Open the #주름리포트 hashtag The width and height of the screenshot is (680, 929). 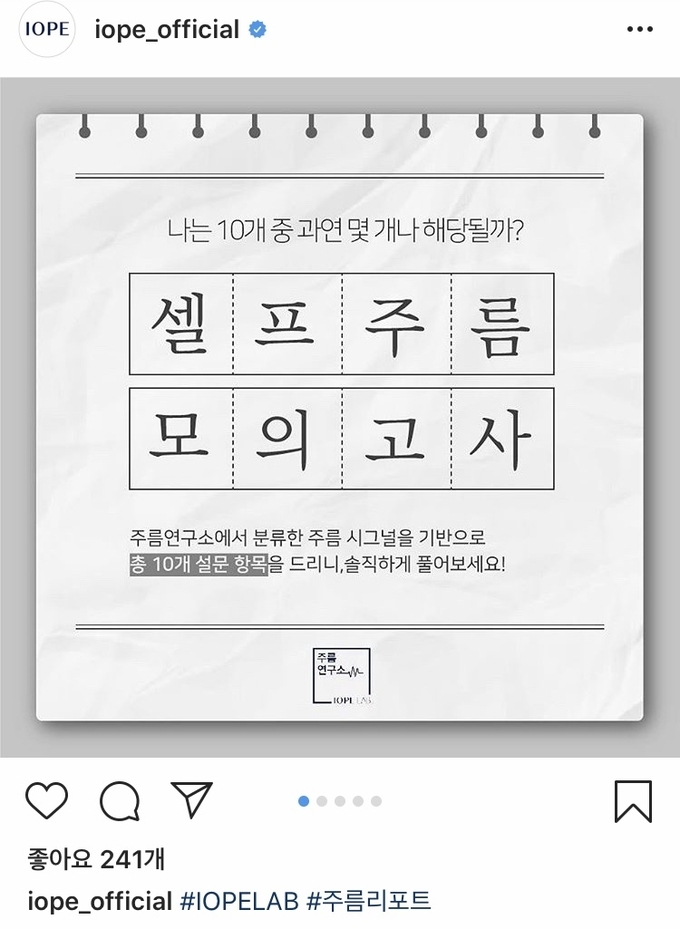point(369,900)
